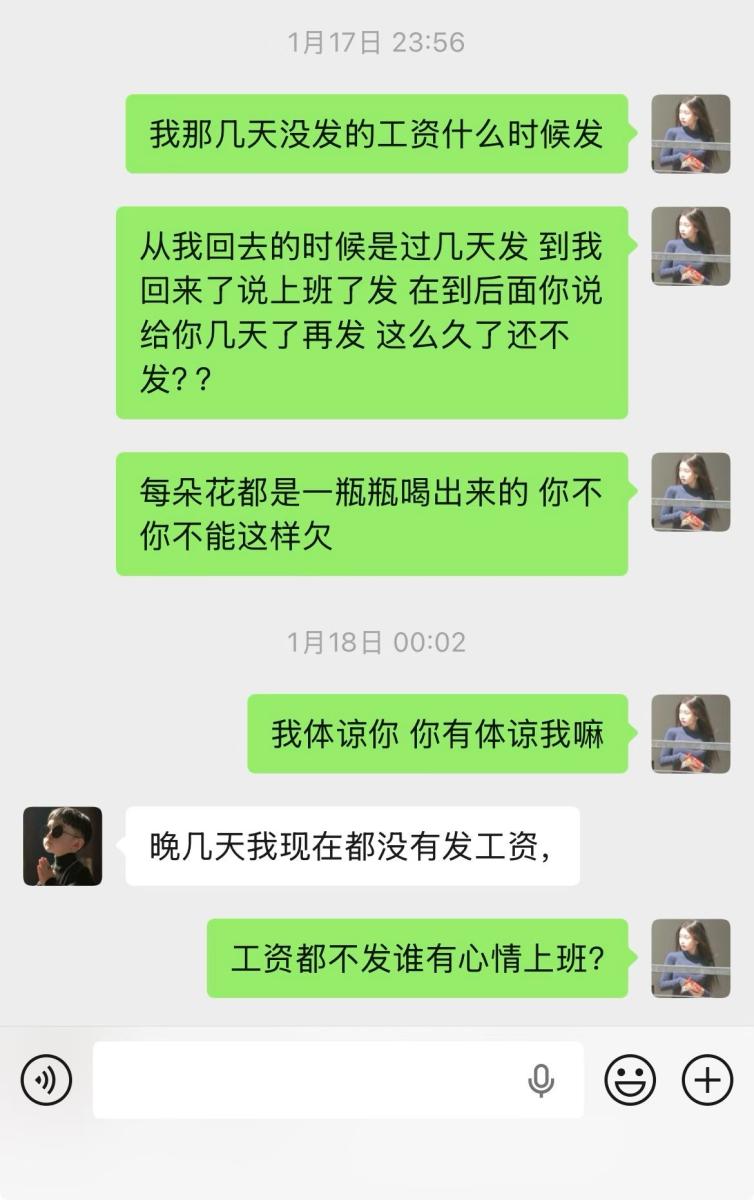Open the plus menu for more attachments
Viewport: 754px width, 1200px height.
point(707,1080)
